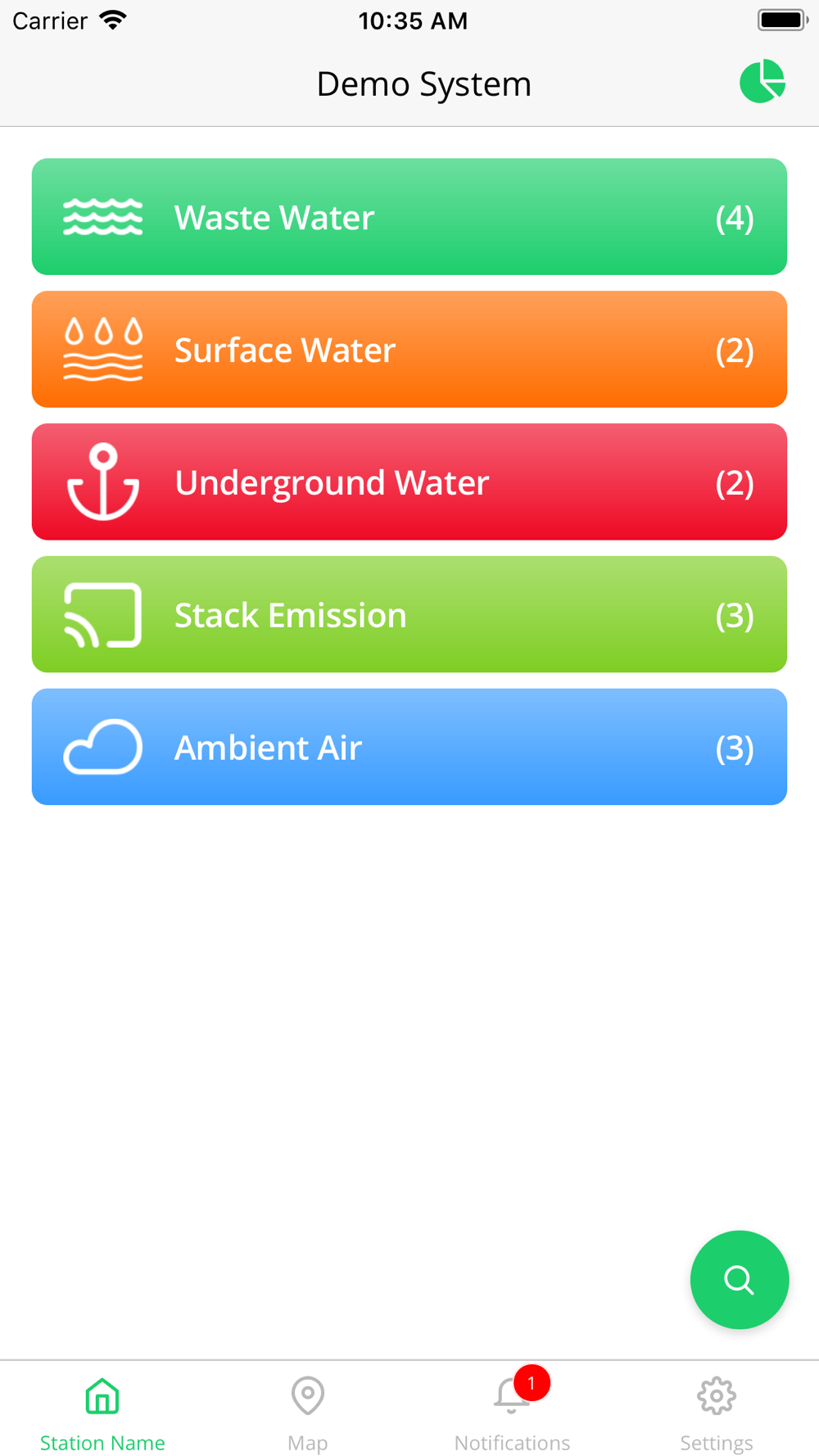Tap the floating search button

(740, 1280)
